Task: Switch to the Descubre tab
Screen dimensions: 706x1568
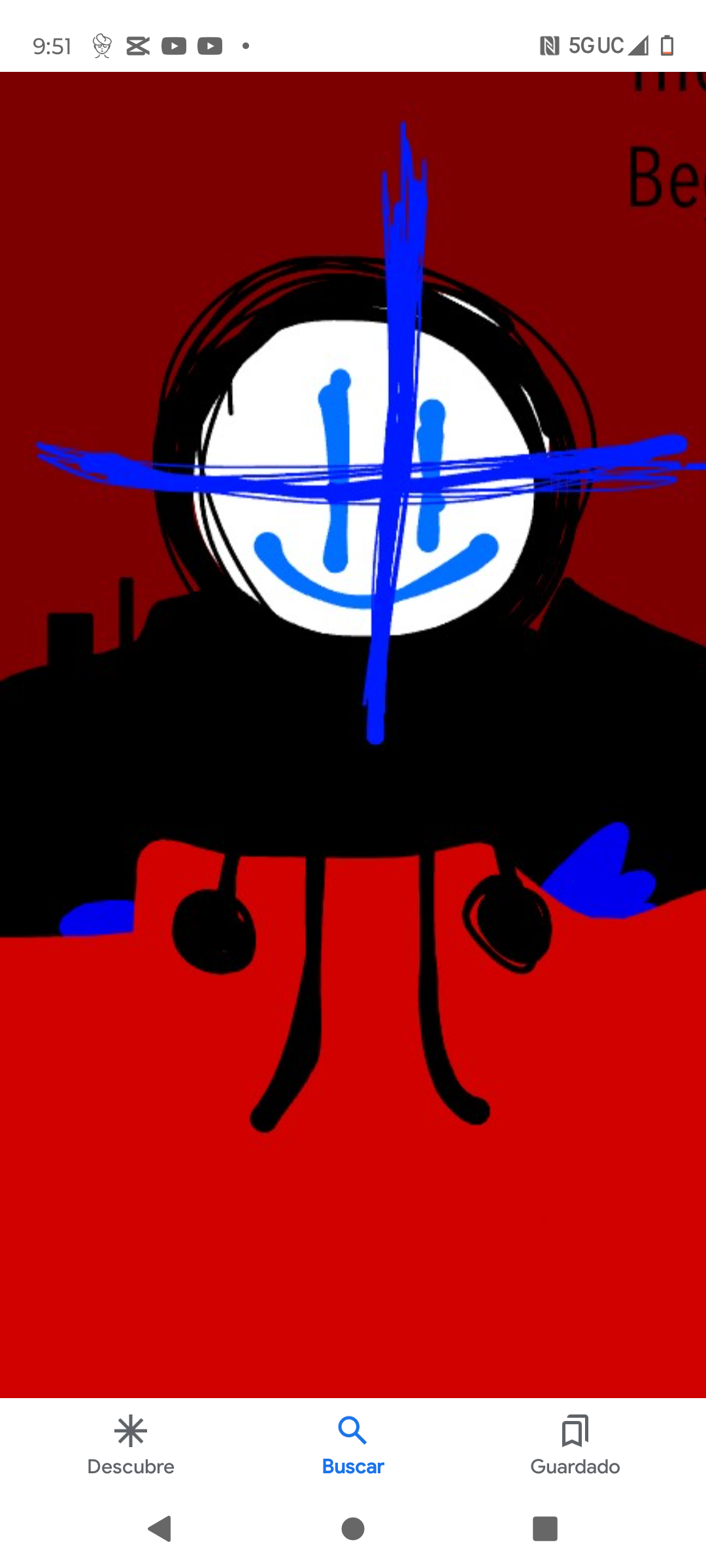Action: (131, 1445)
